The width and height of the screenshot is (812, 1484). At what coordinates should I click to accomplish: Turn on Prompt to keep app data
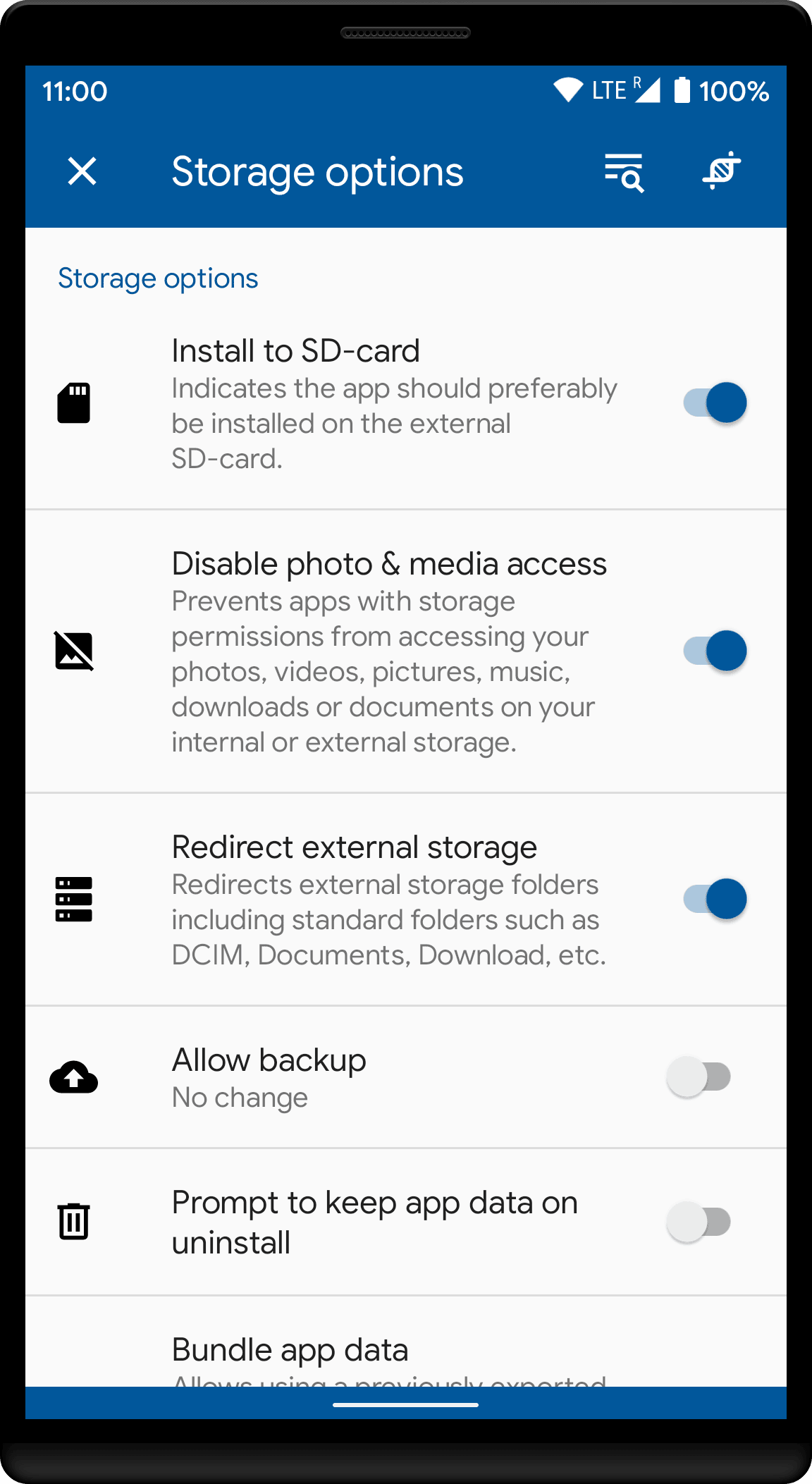pos(699,1222)
